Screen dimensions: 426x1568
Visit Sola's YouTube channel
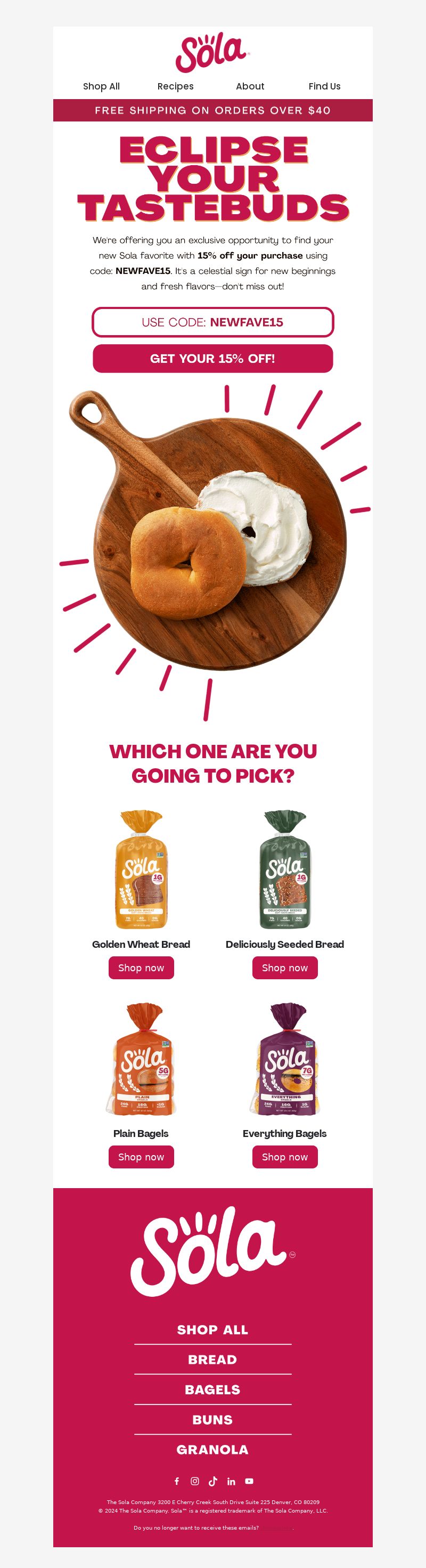click(x=249, y=1481)
